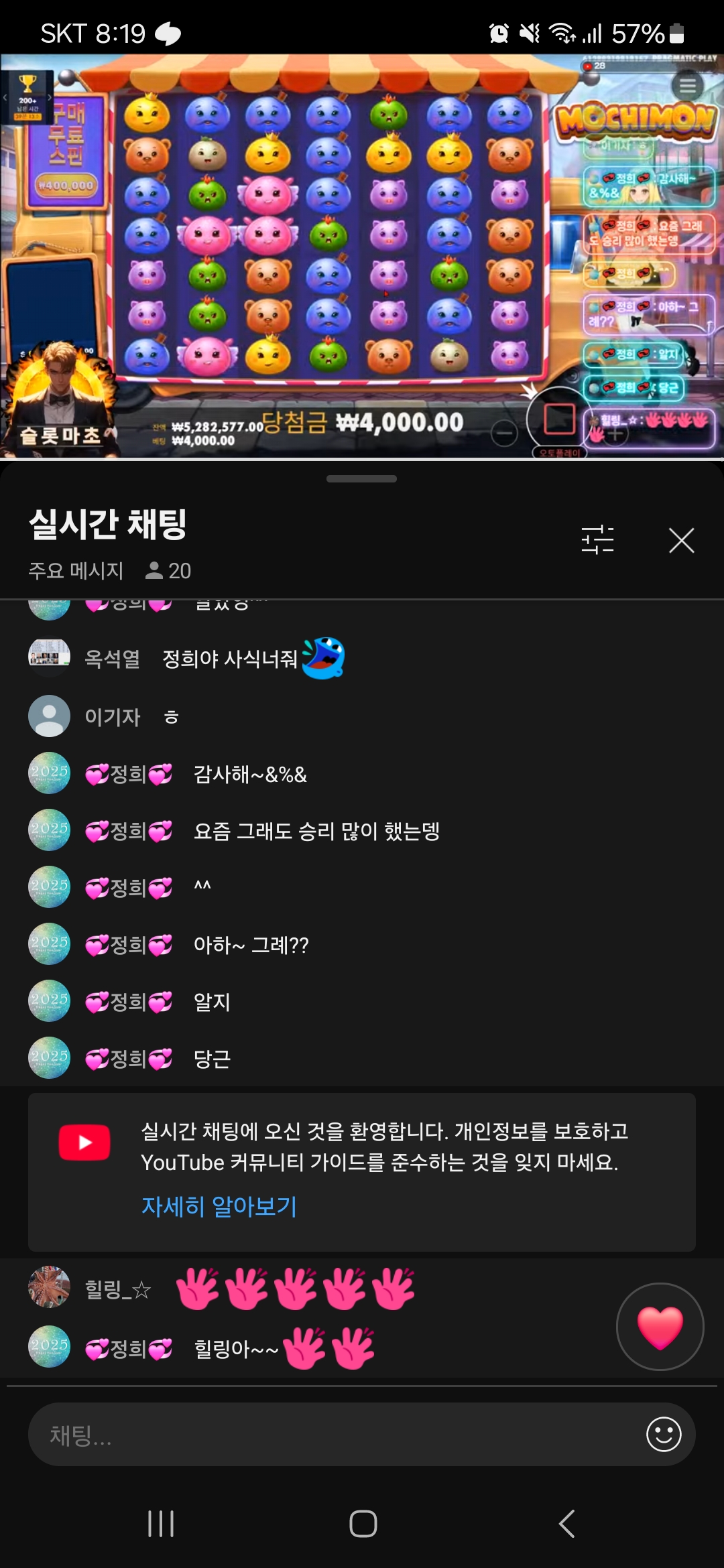Open live chat filter settings
Screen dimensions: 724x1568
pos(597,540)
